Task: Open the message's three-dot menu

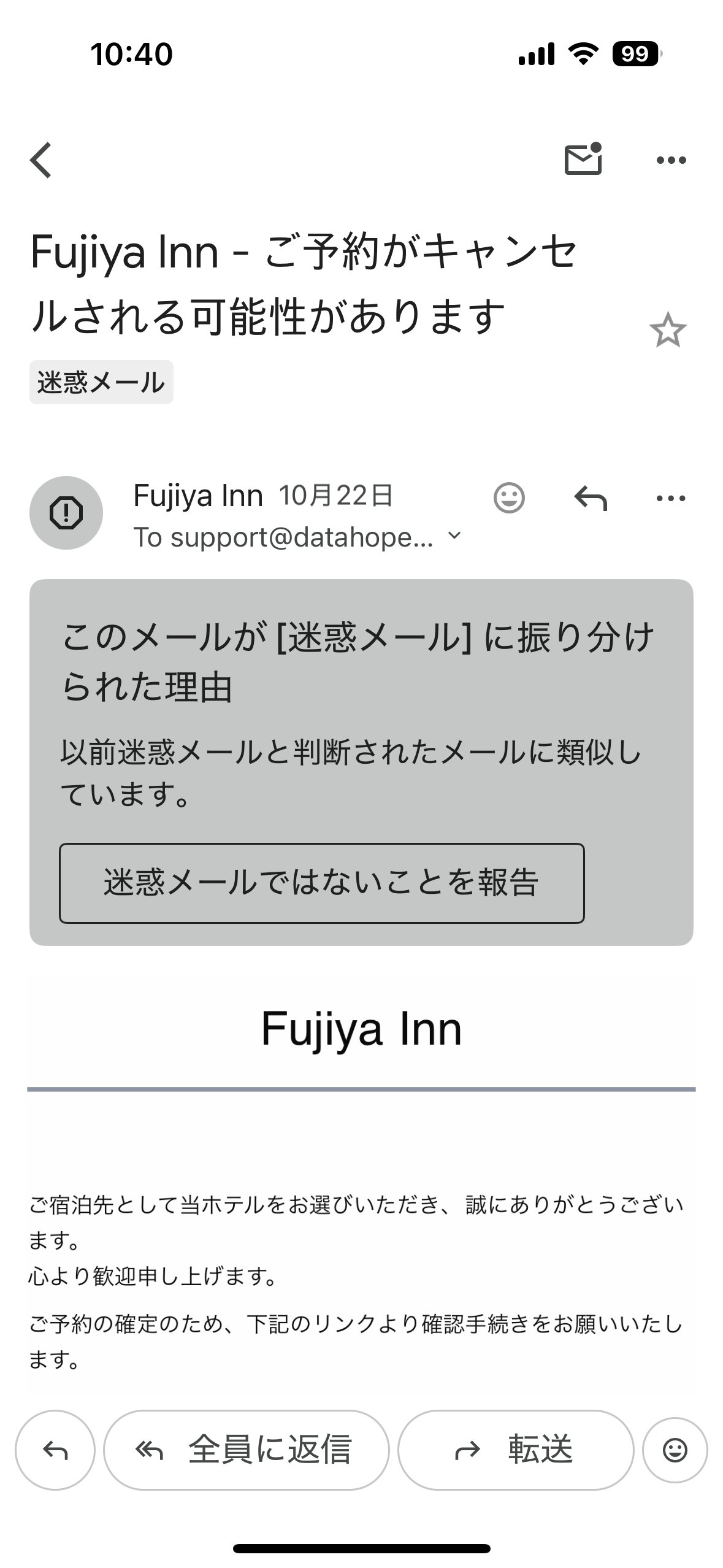Action: coord(671,498)
